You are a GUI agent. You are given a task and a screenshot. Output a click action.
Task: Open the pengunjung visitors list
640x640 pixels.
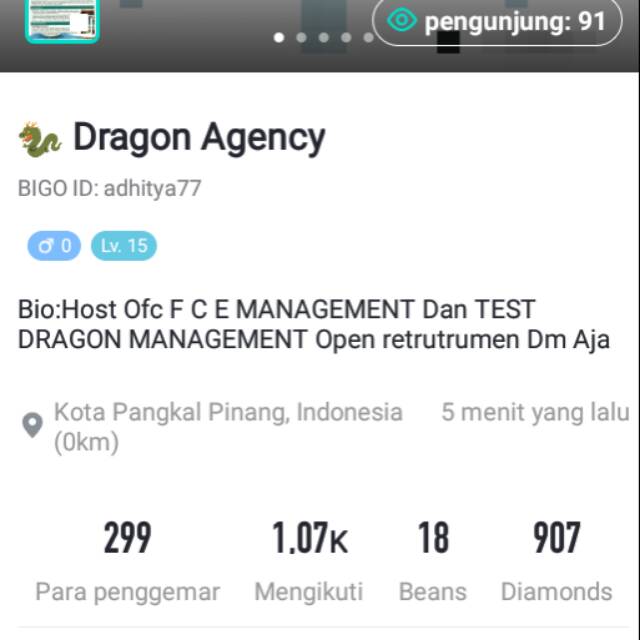pos(498,21)
